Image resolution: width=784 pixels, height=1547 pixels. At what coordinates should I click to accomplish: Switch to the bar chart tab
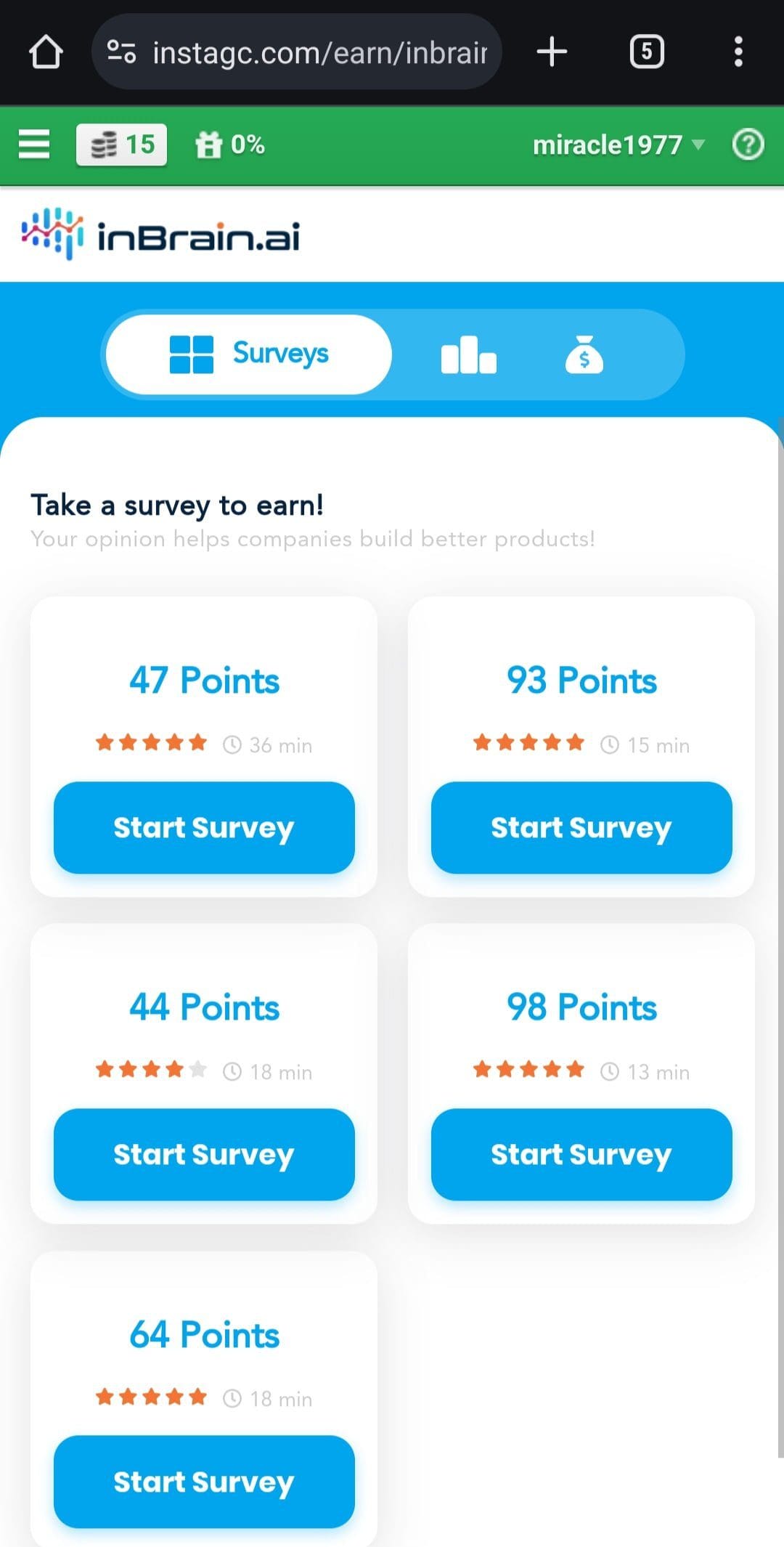click(x=469, y=354)
